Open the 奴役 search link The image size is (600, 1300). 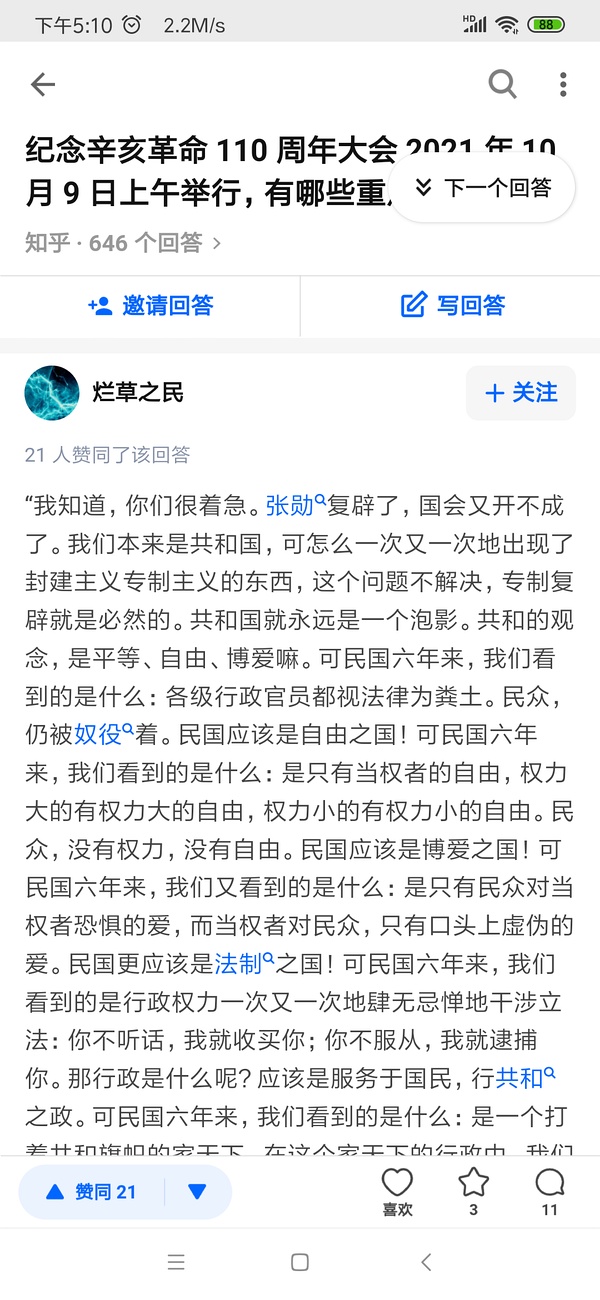102,734
